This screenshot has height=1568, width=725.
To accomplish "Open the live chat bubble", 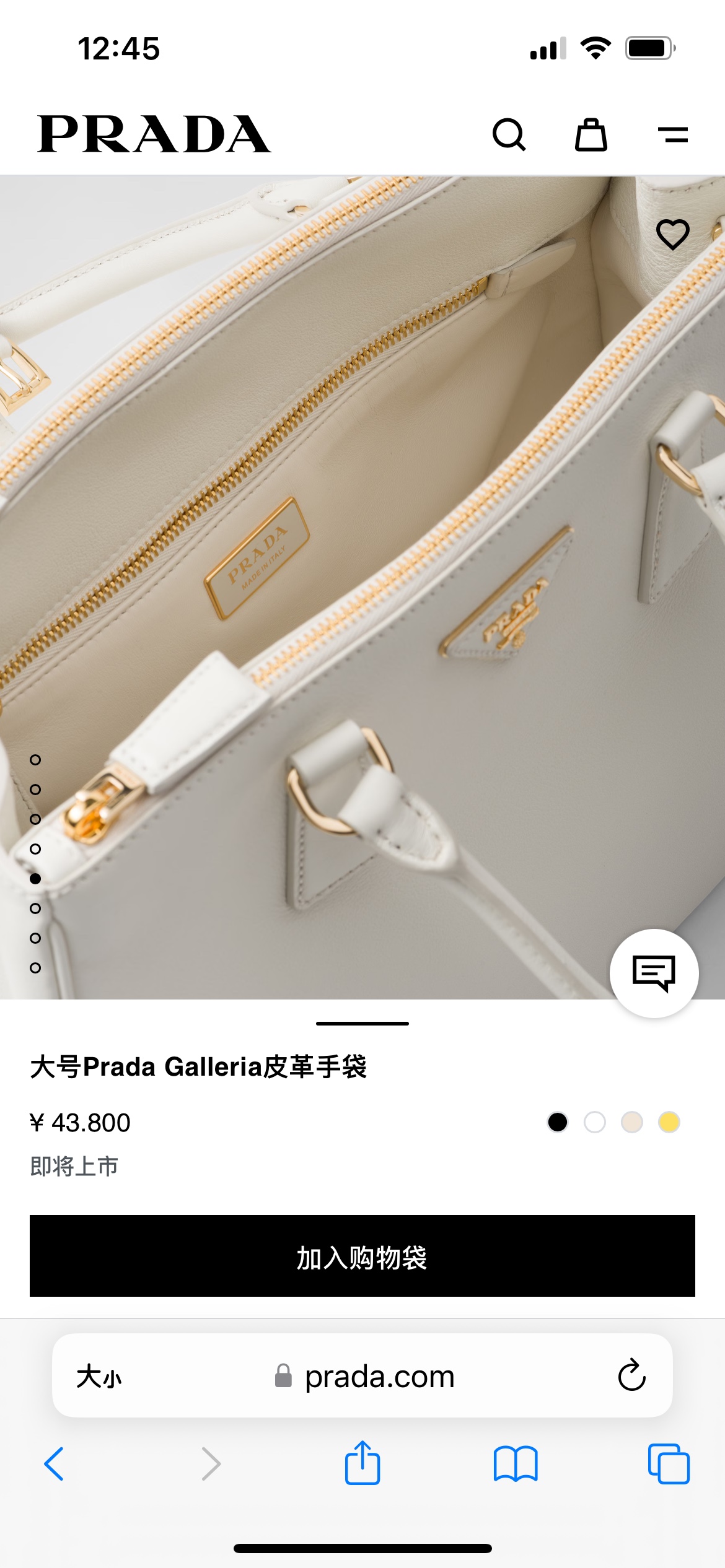I will (x=654, y=973).
